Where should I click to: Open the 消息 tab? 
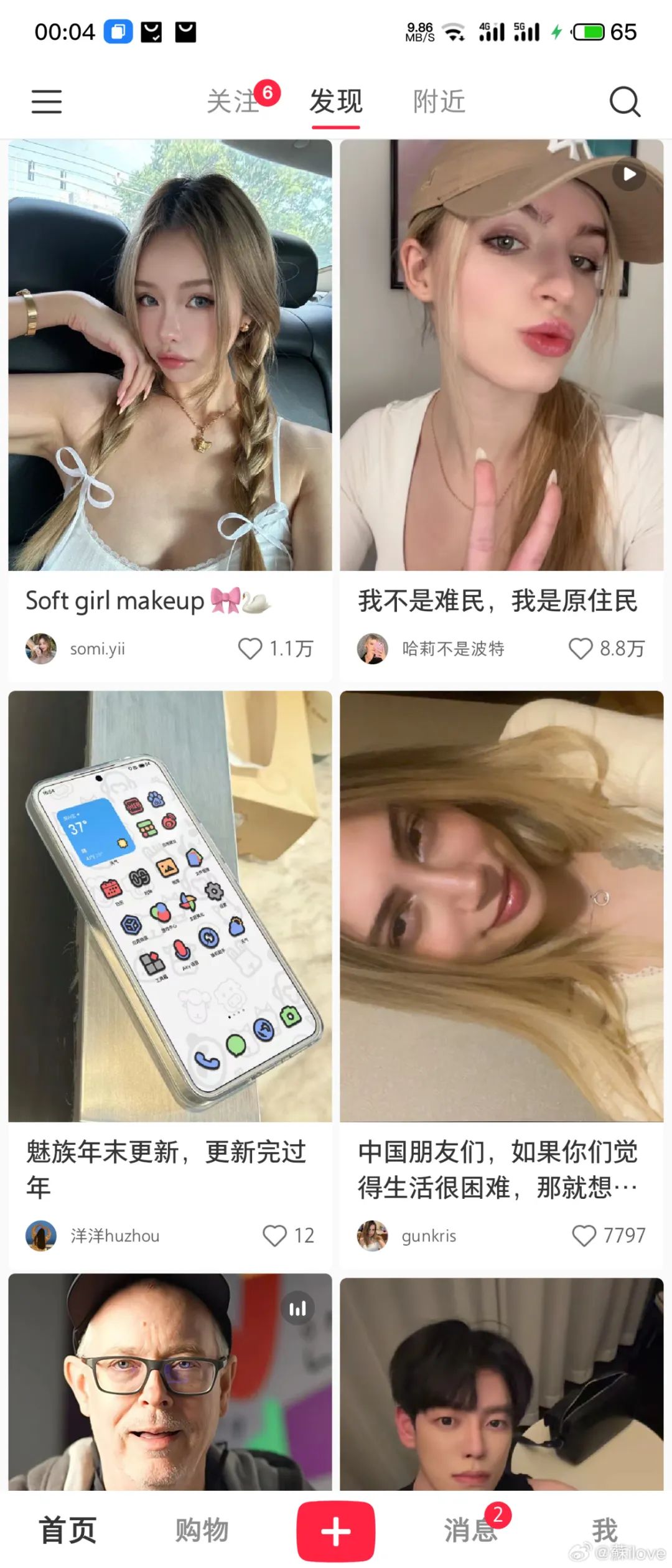[x=470, y=1530]
